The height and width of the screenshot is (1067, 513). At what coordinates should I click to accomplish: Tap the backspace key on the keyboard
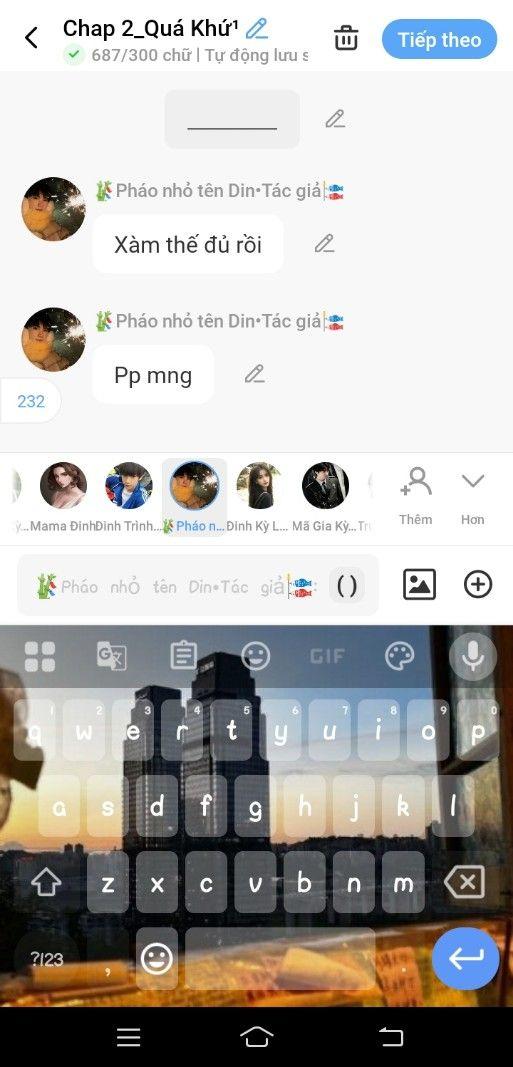pos(465,883)
